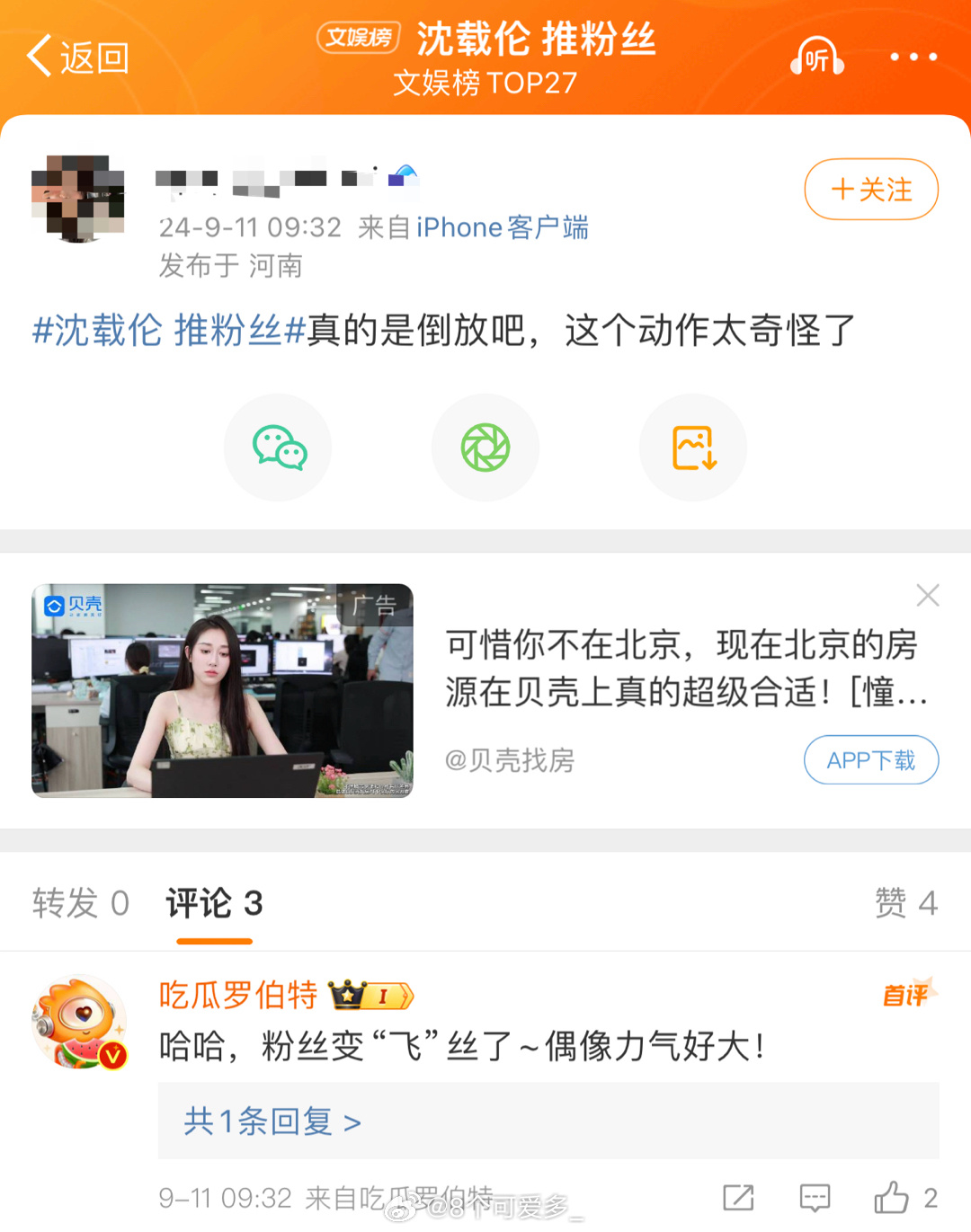Like 吃瓜罗伯特's comment
This screenshot has height=1232, width=971.
pos(892,1198)
